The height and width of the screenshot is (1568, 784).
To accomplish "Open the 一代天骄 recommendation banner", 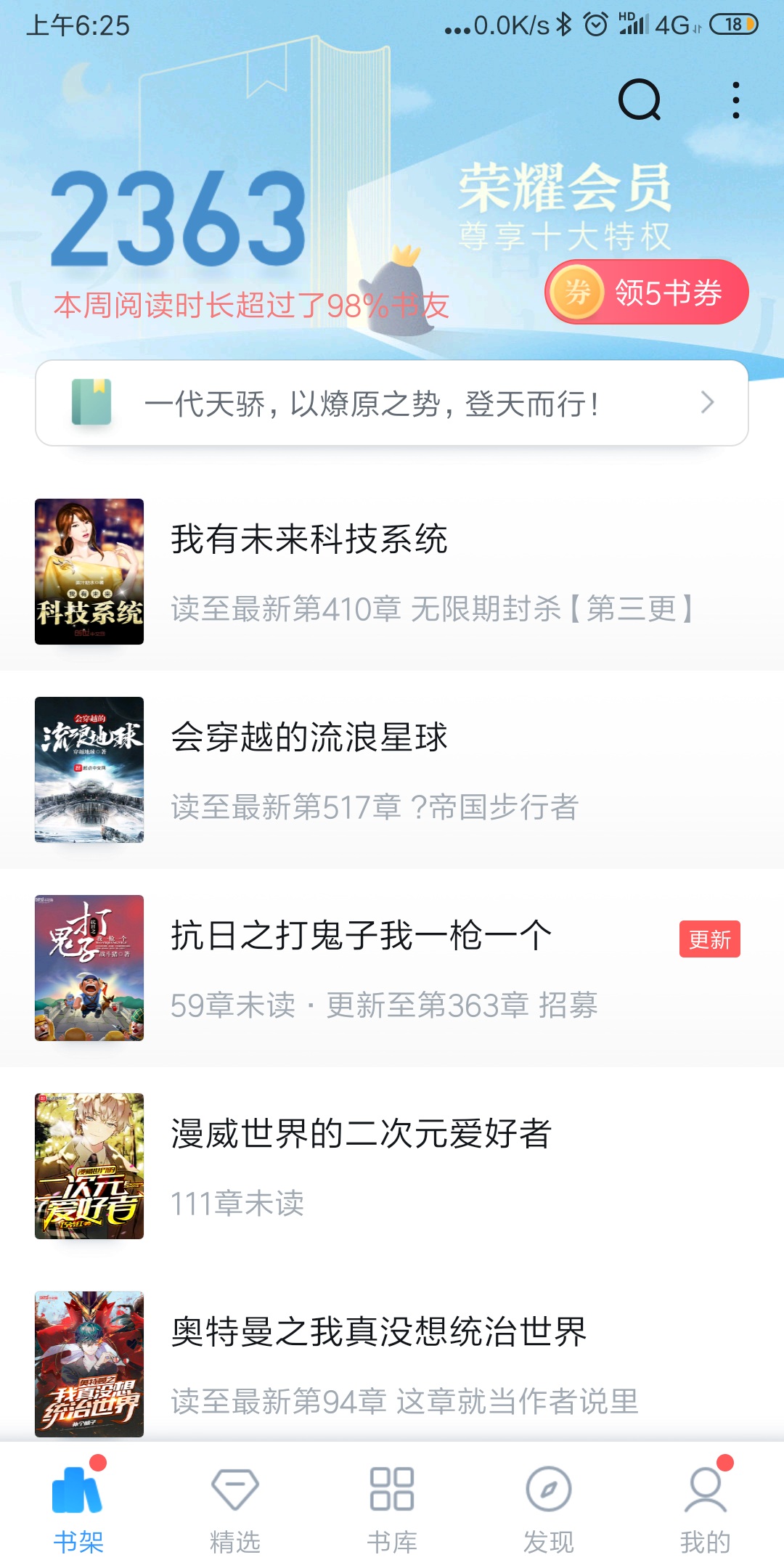I will 392,403.
